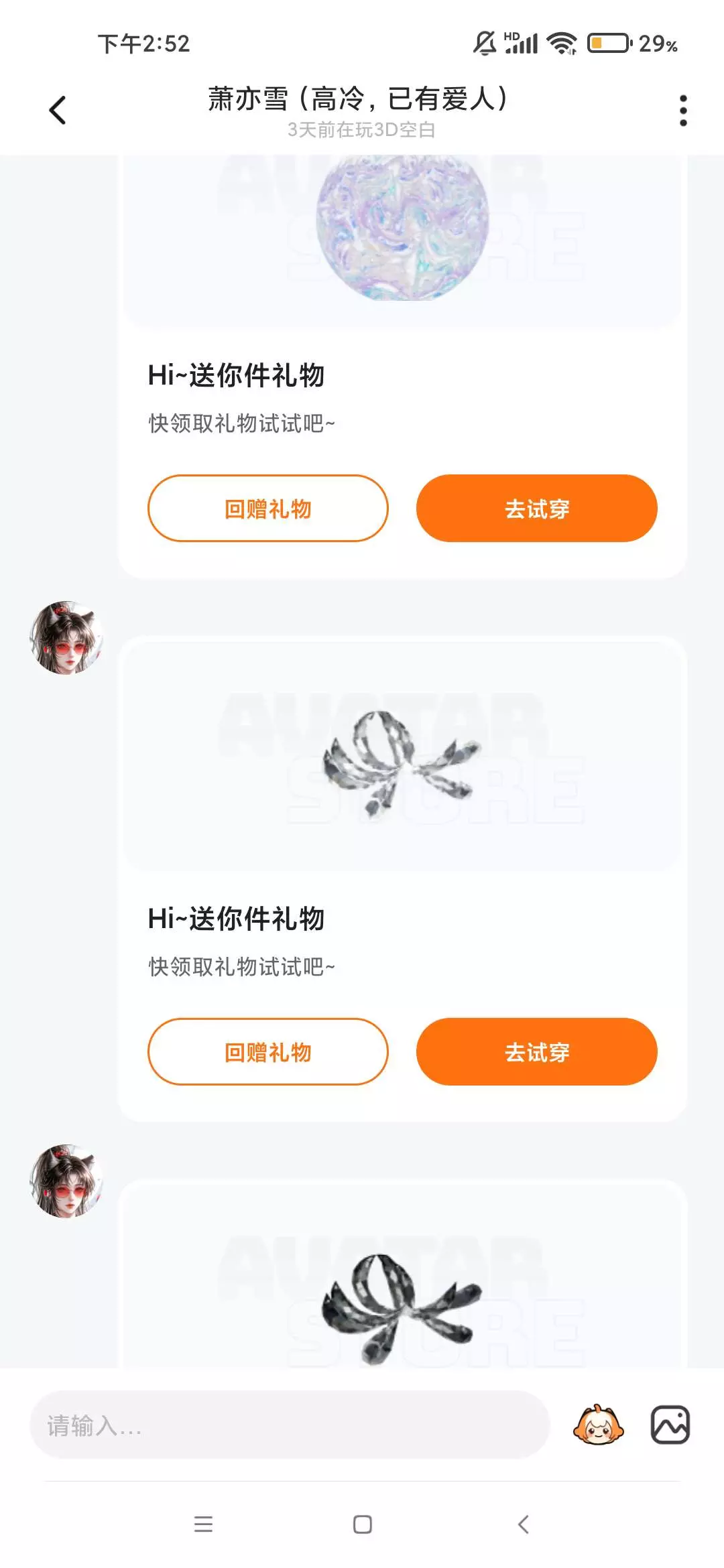724x1568 pixels.
Task: Focus the 请输入 message input field
Action: point(290,1425)
